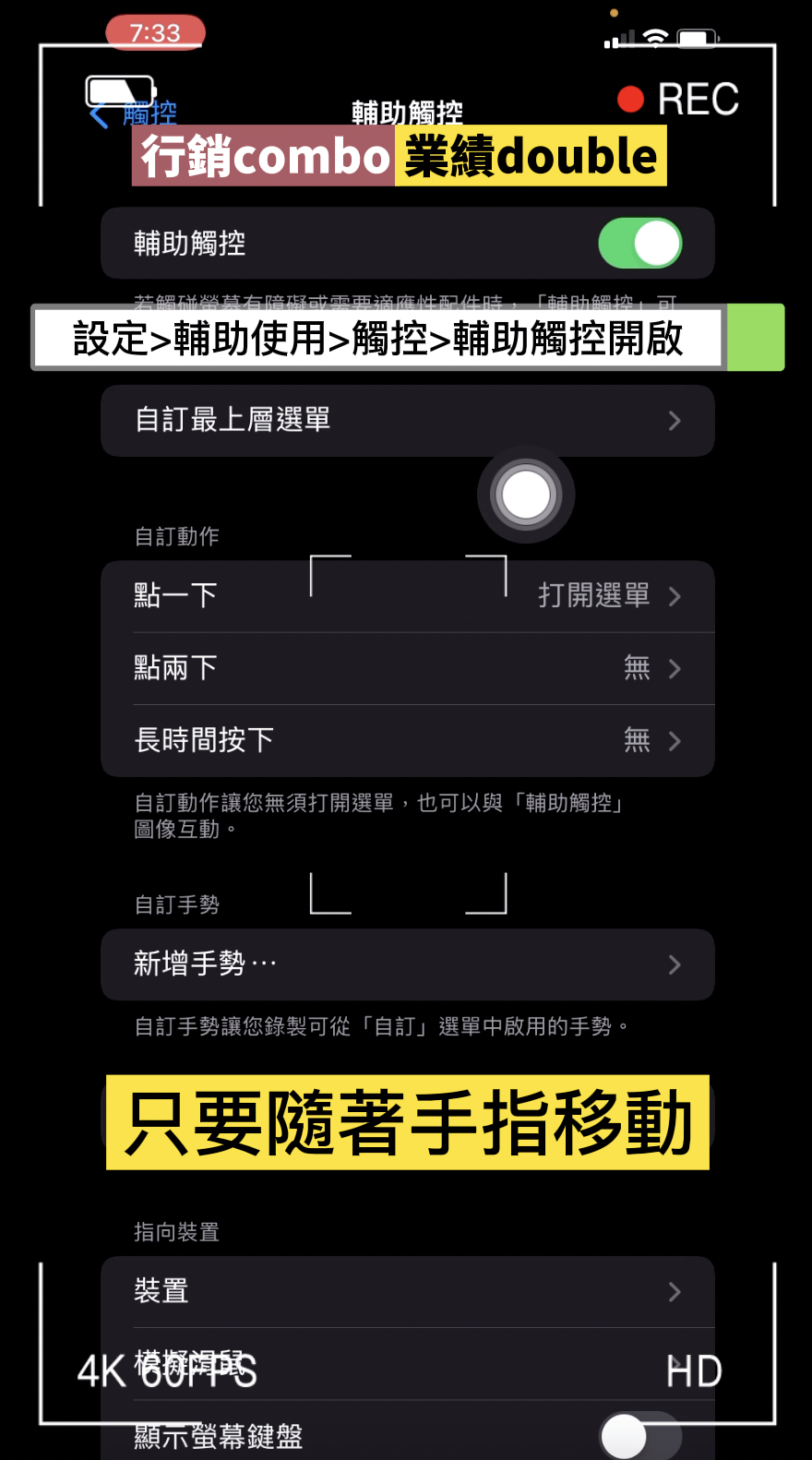The image size is (812, 1460).
Task: Open the 長時間按下 custom action setting
Action: [x=408, y=740]
